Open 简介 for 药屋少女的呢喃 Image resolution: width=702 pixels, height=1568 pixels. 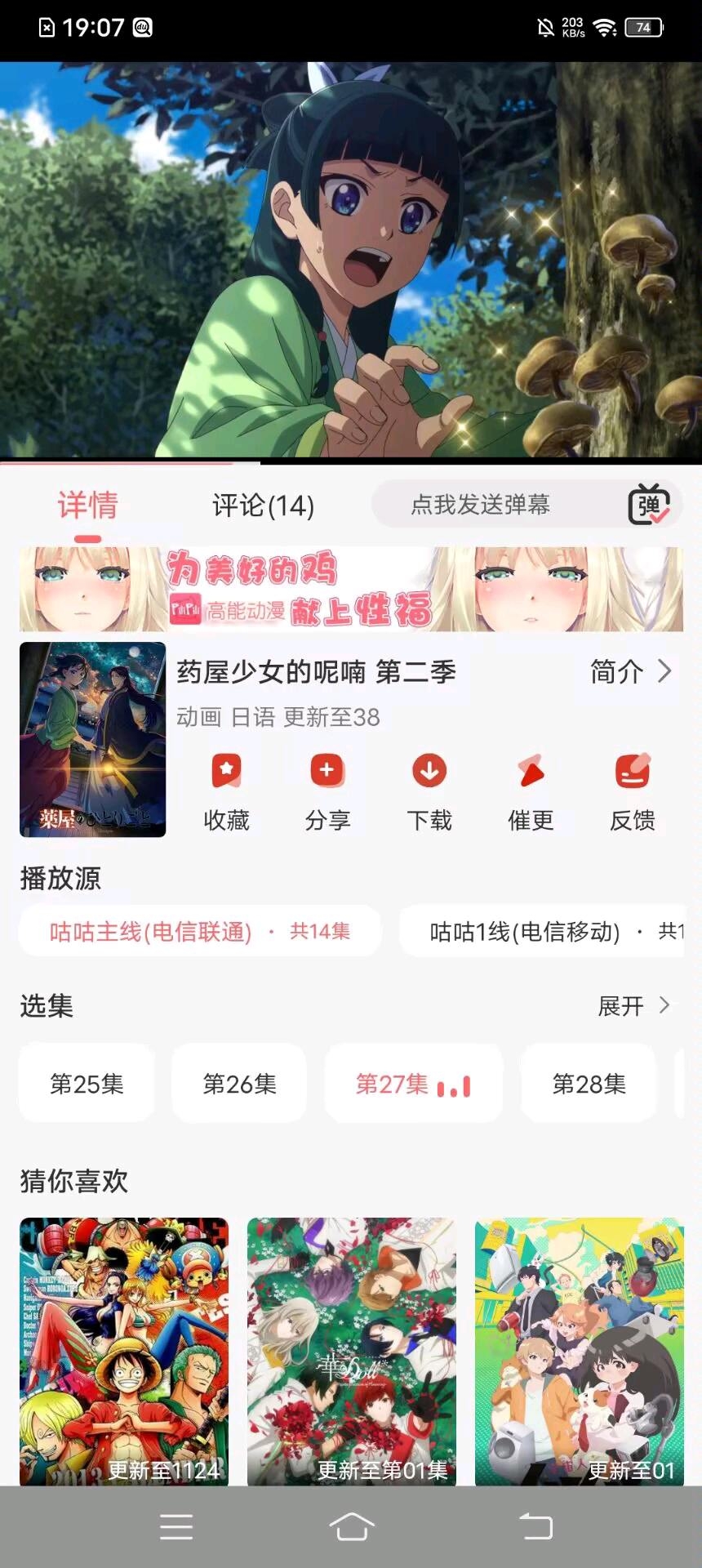[x=630, y=671]
